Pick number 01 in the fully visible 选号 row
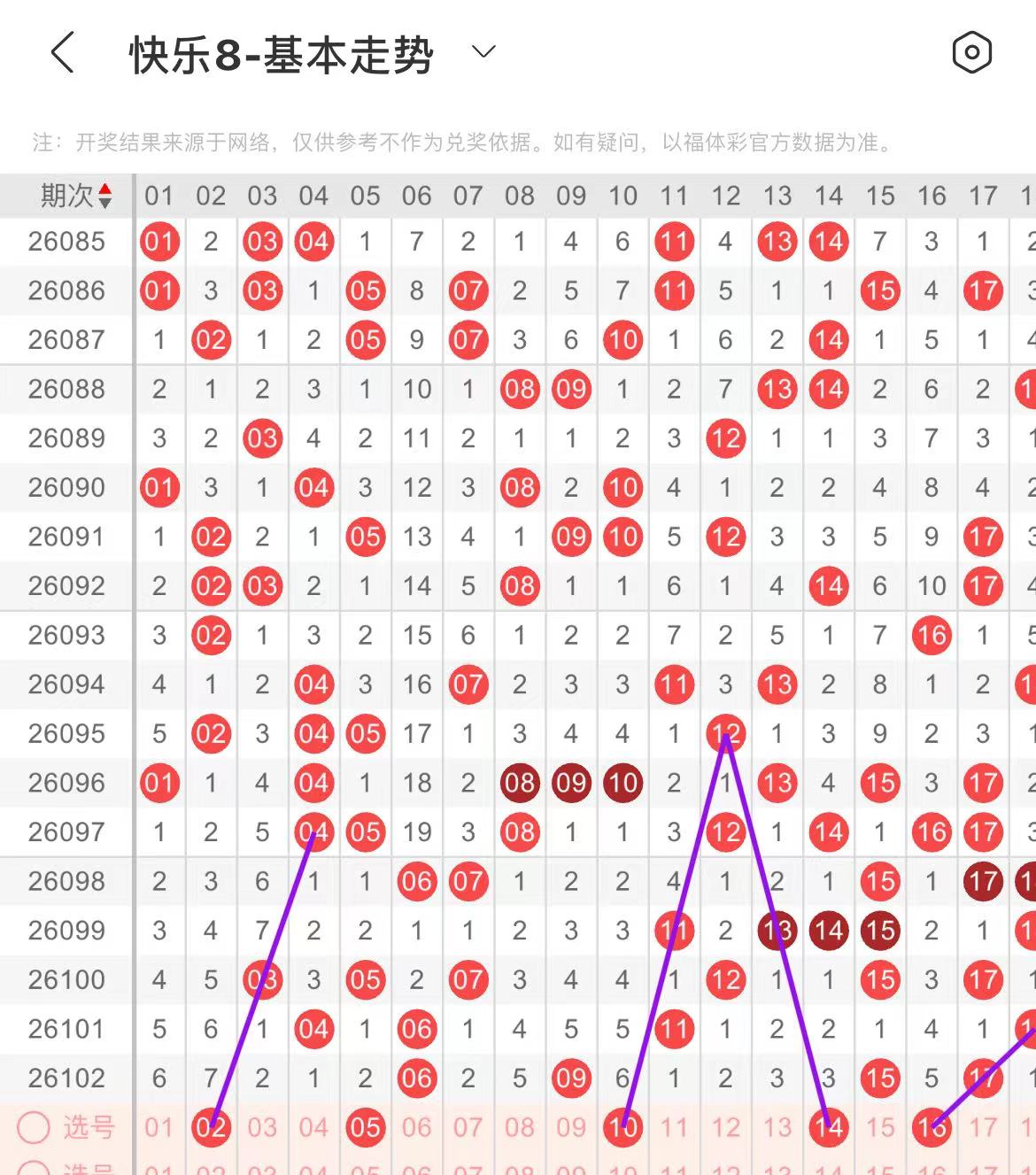This screenshot has height=1175, width=1036. pyautogui.click(x=159, y=1128)
